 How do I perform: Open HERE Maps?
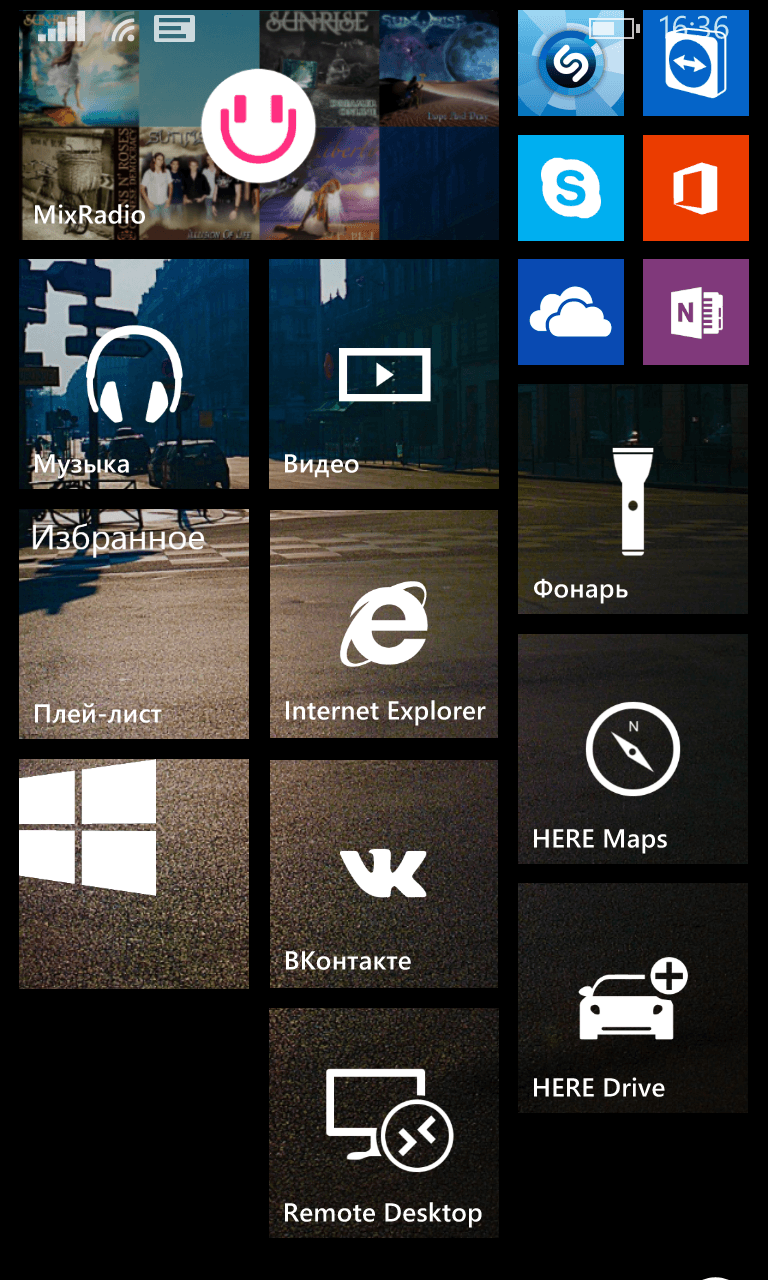pyautogui.click(x=633, y=749)
